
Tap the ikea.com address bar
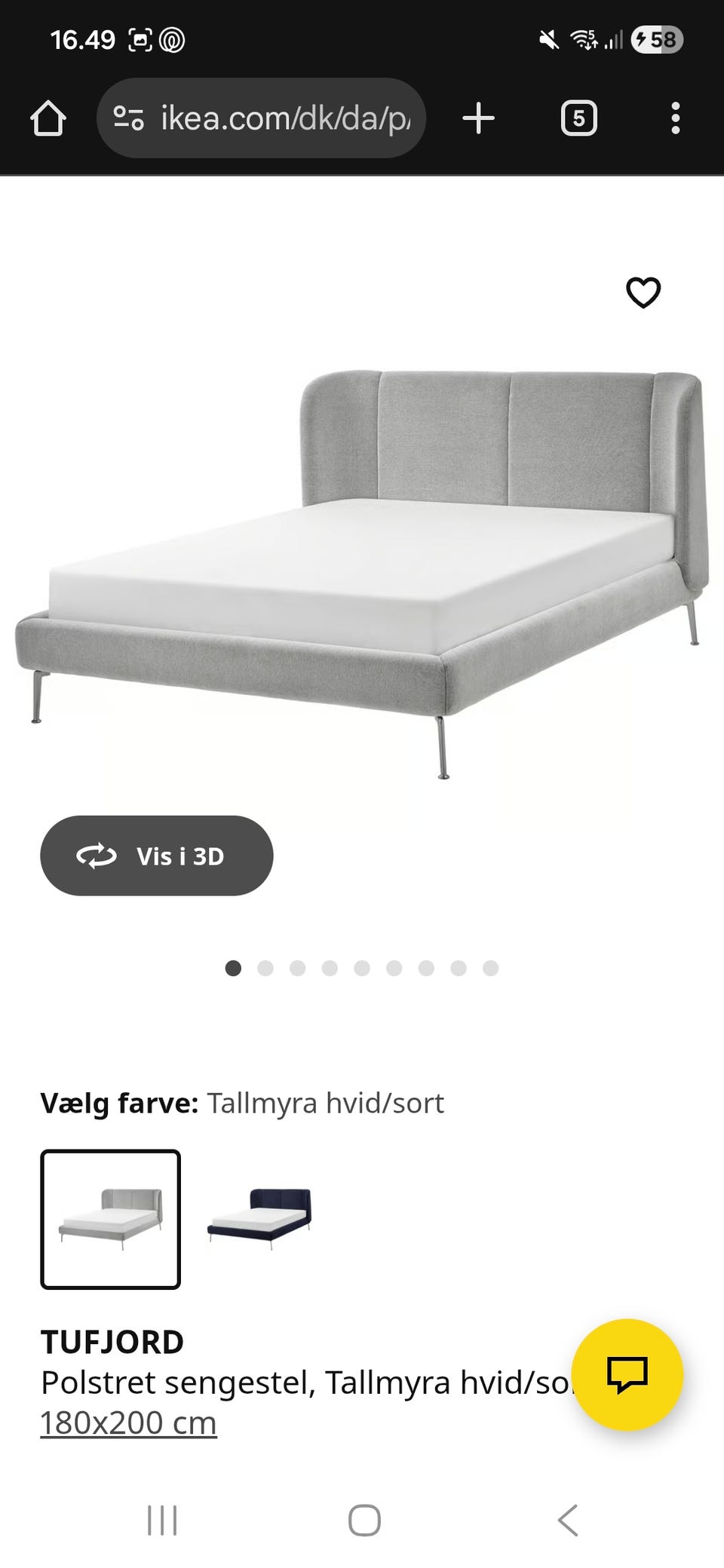(x=279, y=118)
